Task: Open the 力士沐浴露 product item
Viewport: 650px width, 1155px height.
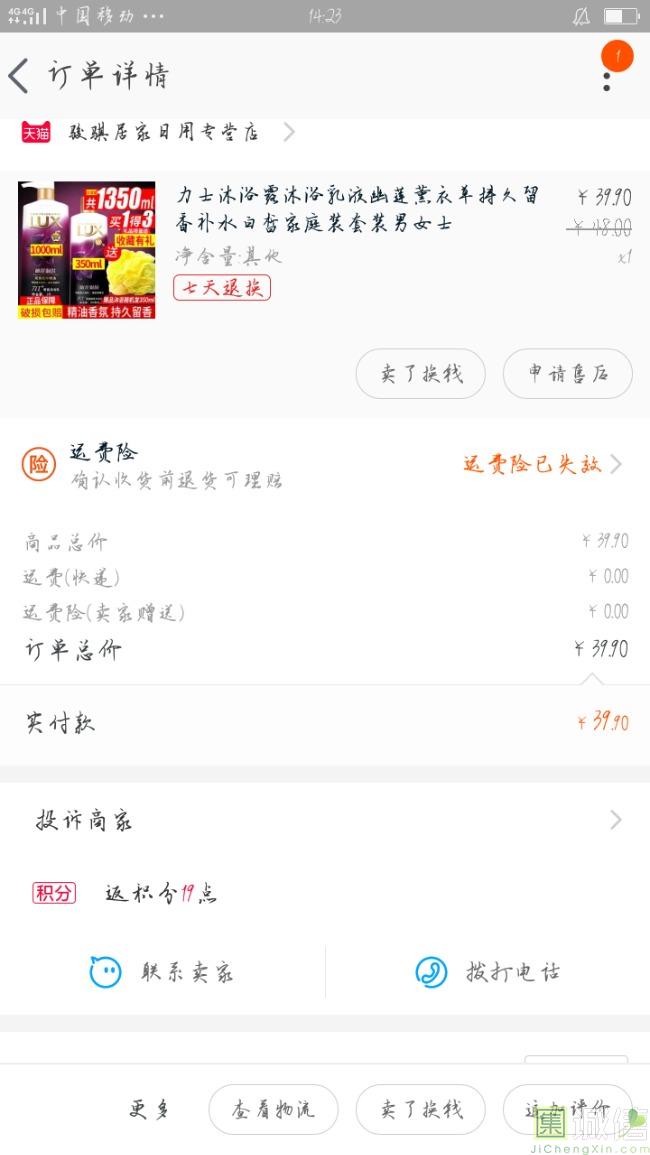Action: 324,250
